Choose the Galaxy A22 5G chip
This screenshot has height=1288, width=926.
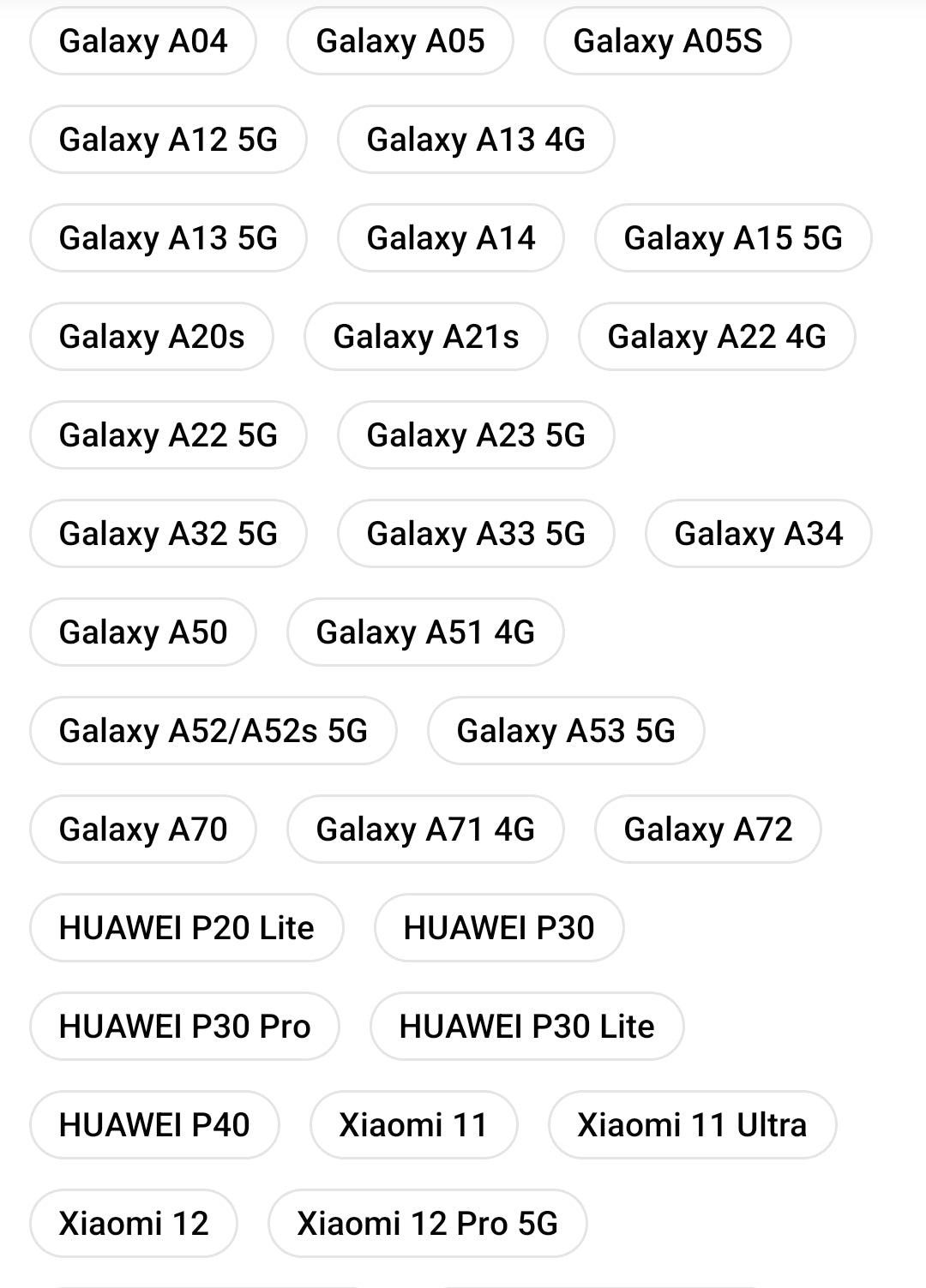tap(168, 435)
